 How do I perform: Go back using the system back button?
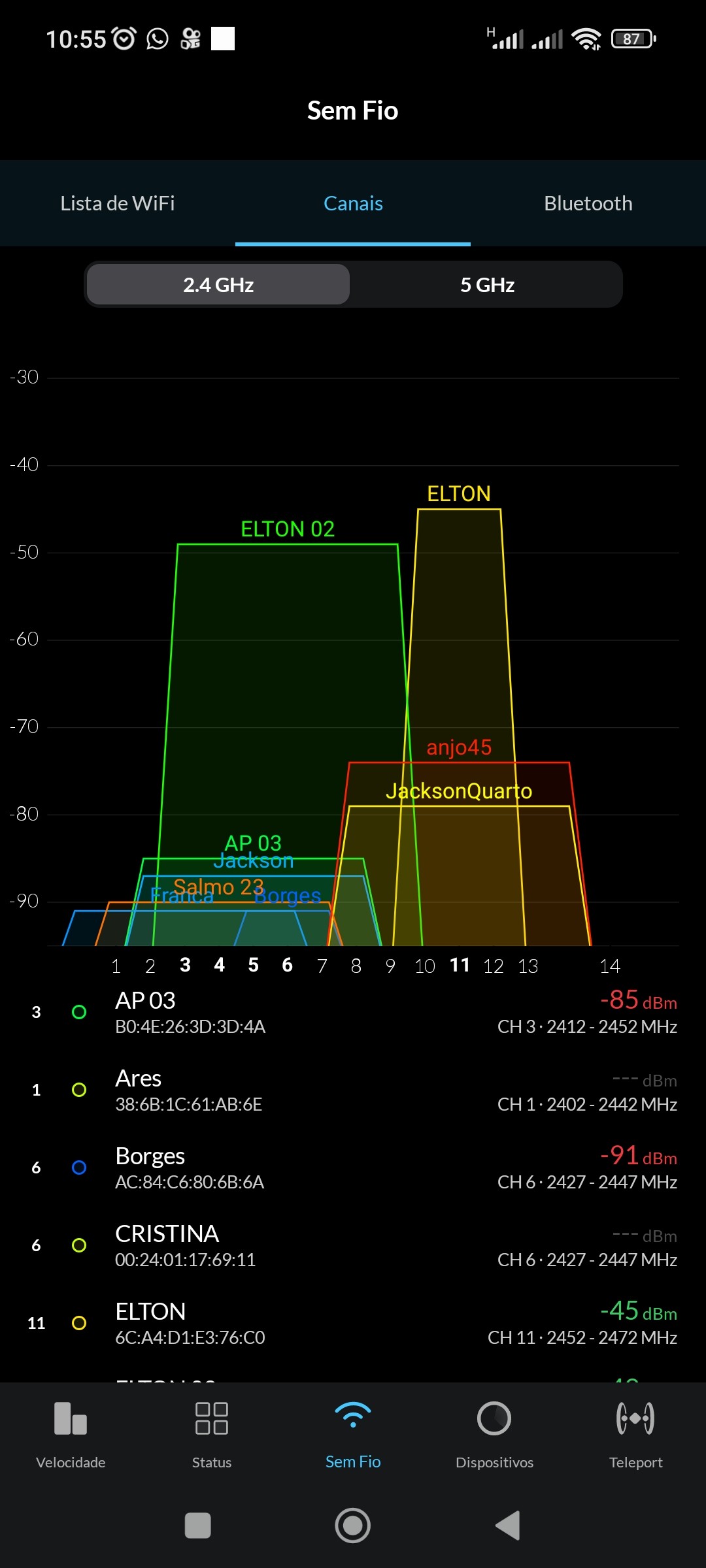[x=509, y=1526]
